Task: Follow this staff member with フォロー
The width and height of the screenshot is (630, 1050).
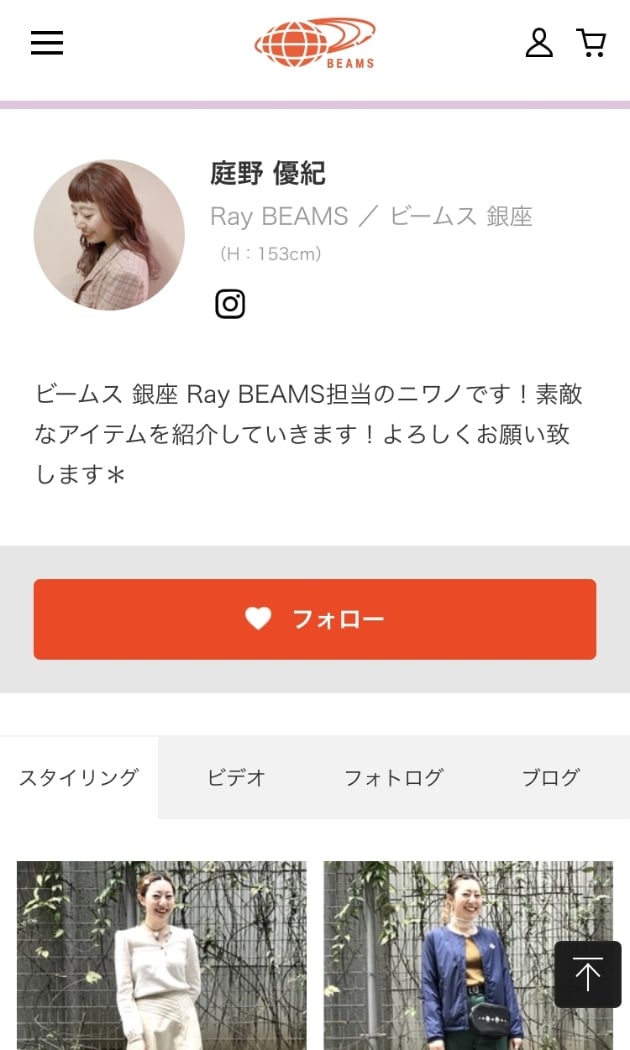Action: pos(315,619)
